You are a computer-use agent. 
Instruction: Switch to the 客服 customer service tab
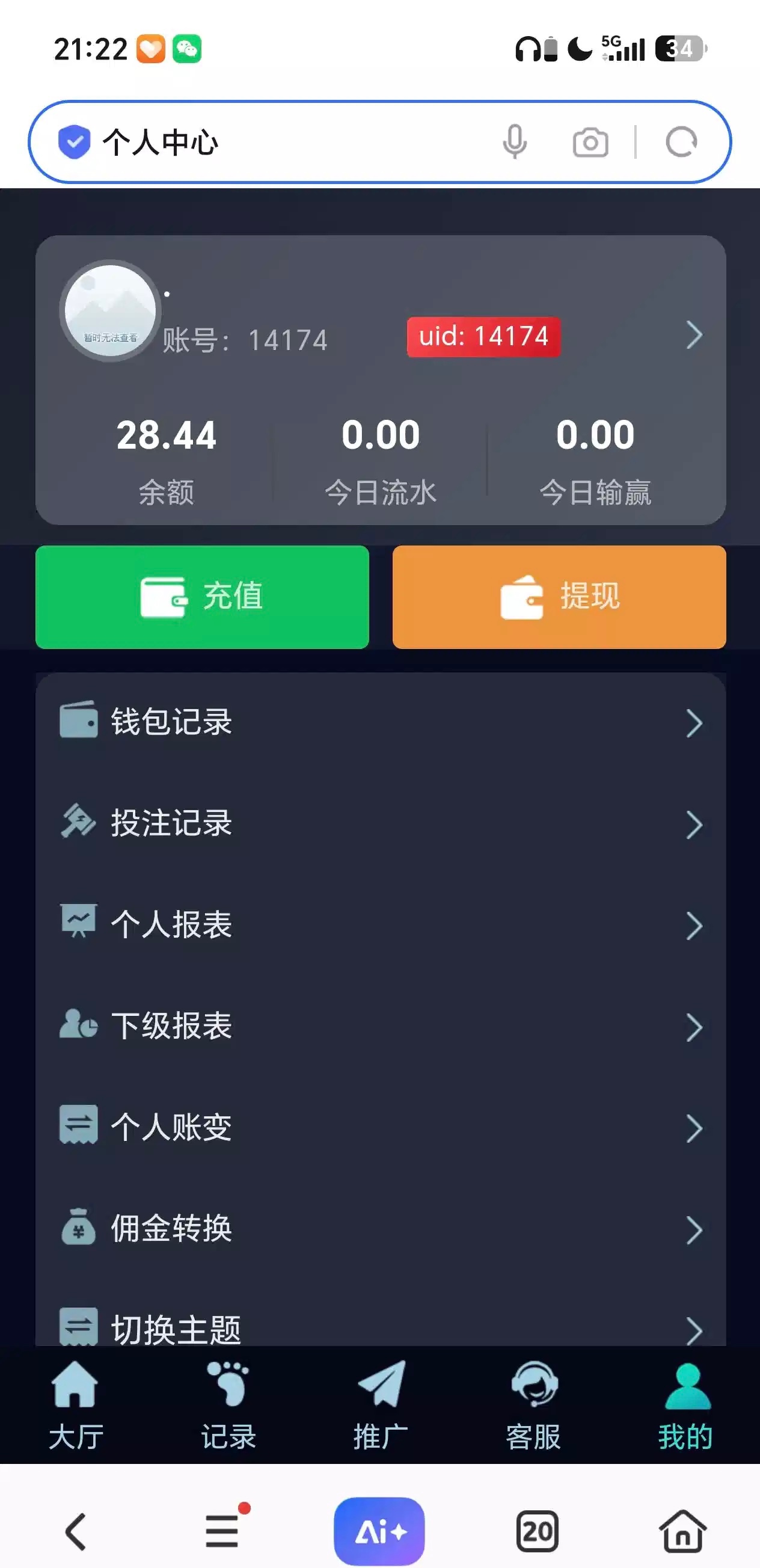click(534, 1406)
